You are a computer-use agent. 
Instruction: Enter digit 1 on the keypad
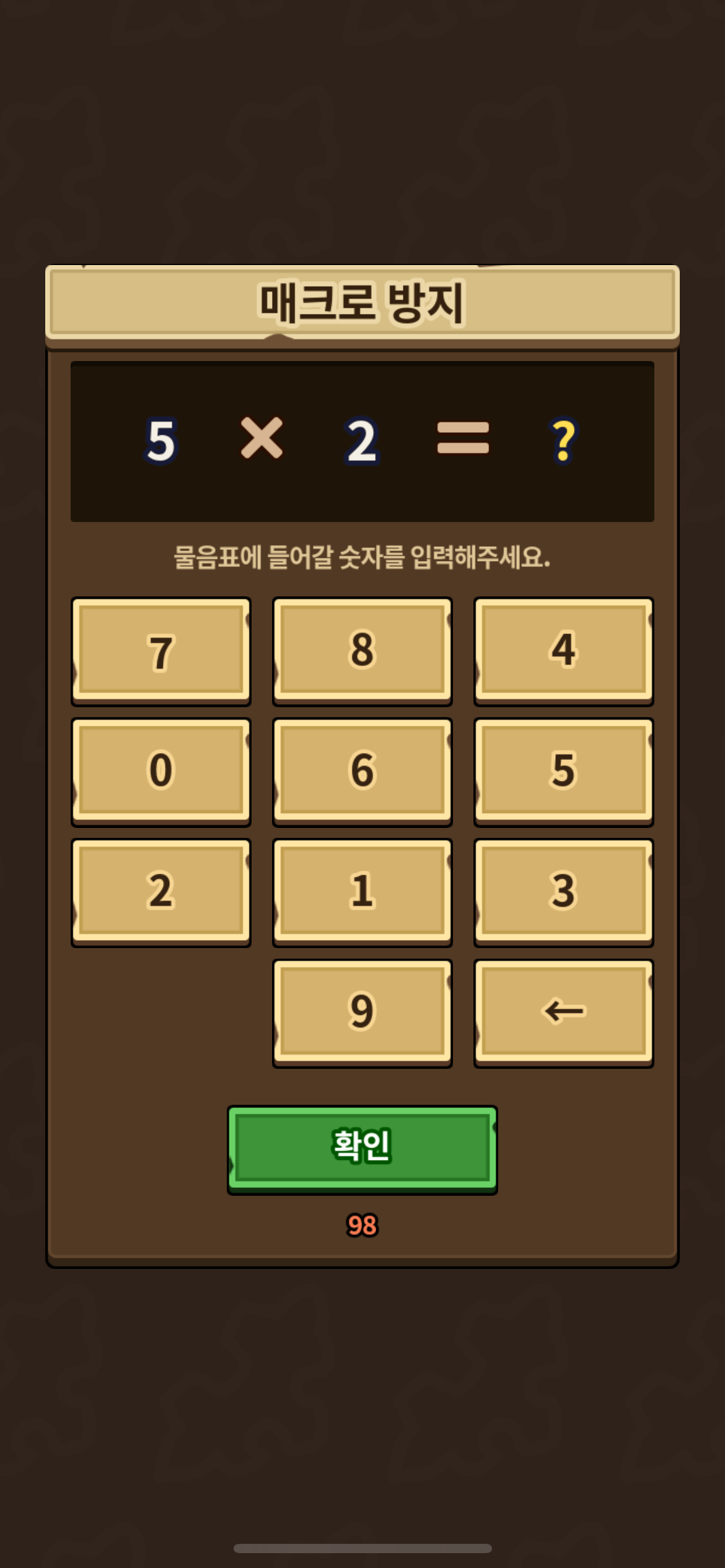tap(362, 892)
